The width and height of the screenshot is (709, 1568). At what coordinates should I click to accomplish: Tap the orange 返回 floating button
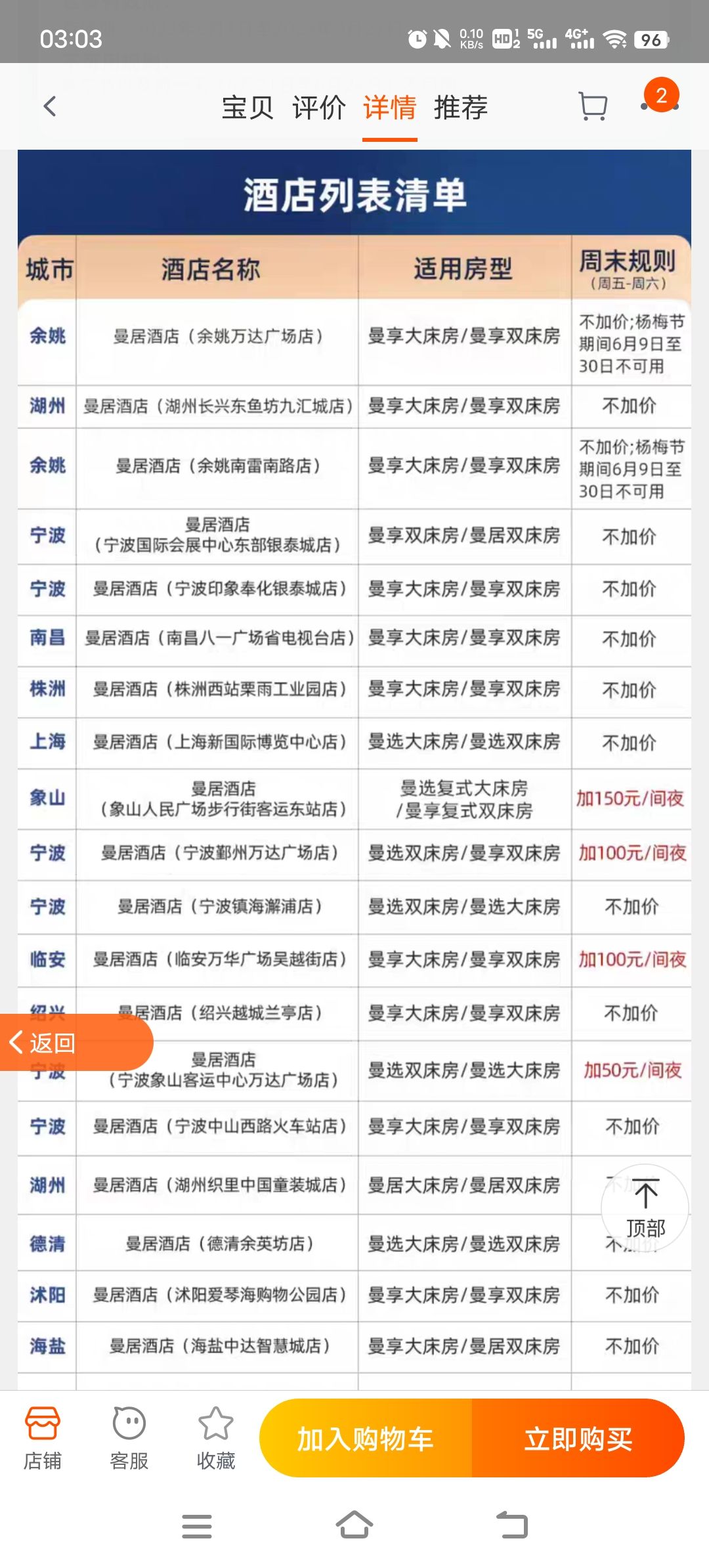click(76, 1042)
